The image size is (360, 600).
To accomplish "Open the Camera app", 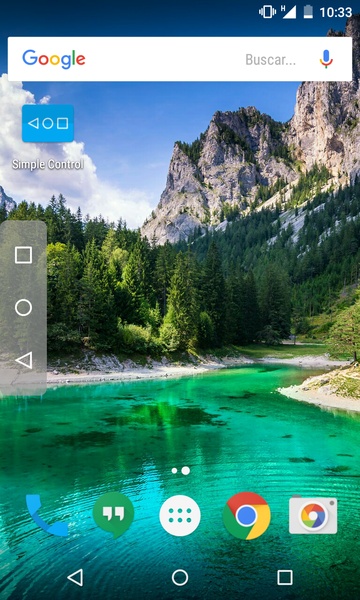I will 313,515.
